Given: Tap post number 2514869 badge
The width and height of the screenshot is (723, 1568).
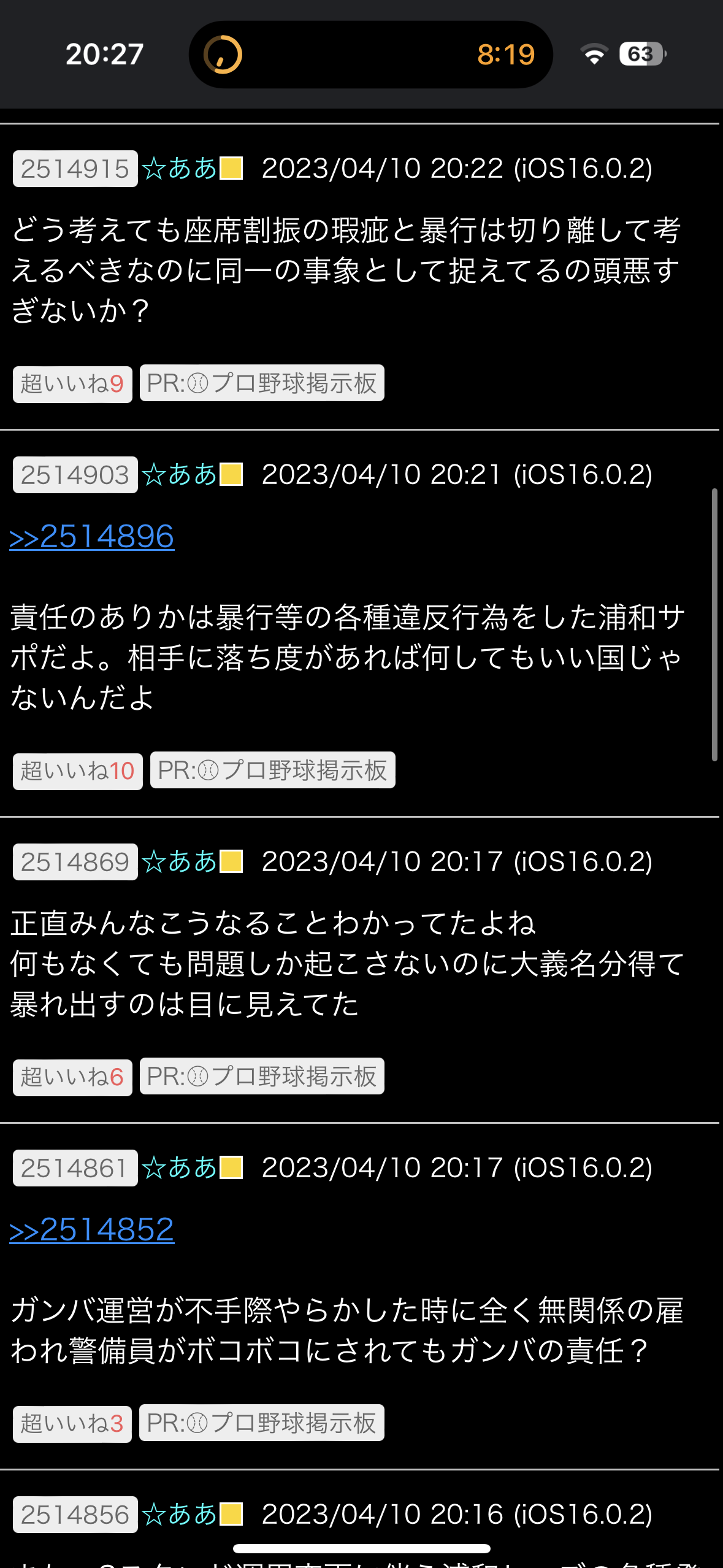Looking at the screenshot, I should click(75, 862).
